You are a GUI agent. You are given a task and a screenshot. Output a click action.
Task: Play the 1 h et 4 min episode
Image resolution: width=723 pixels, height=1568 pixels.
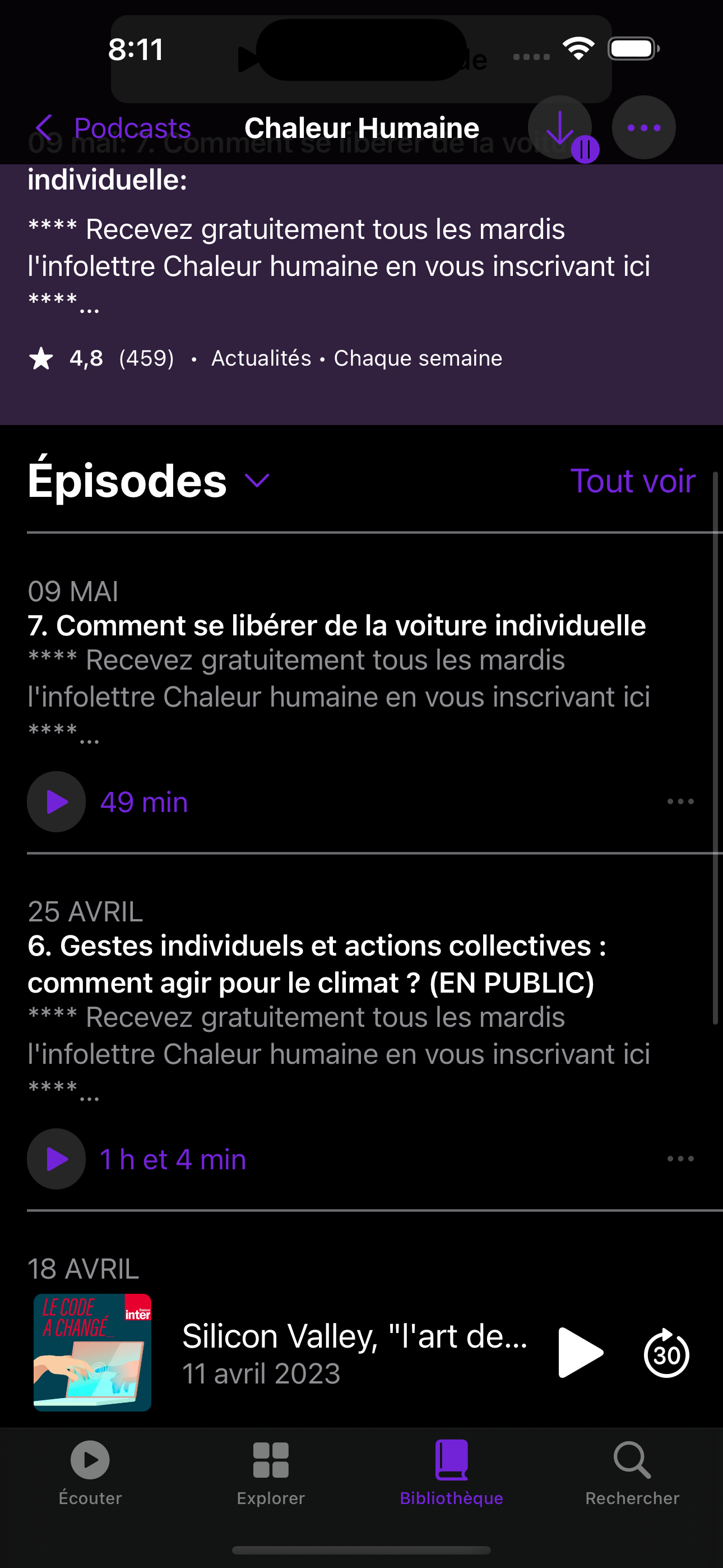(x=57, y=1159)
